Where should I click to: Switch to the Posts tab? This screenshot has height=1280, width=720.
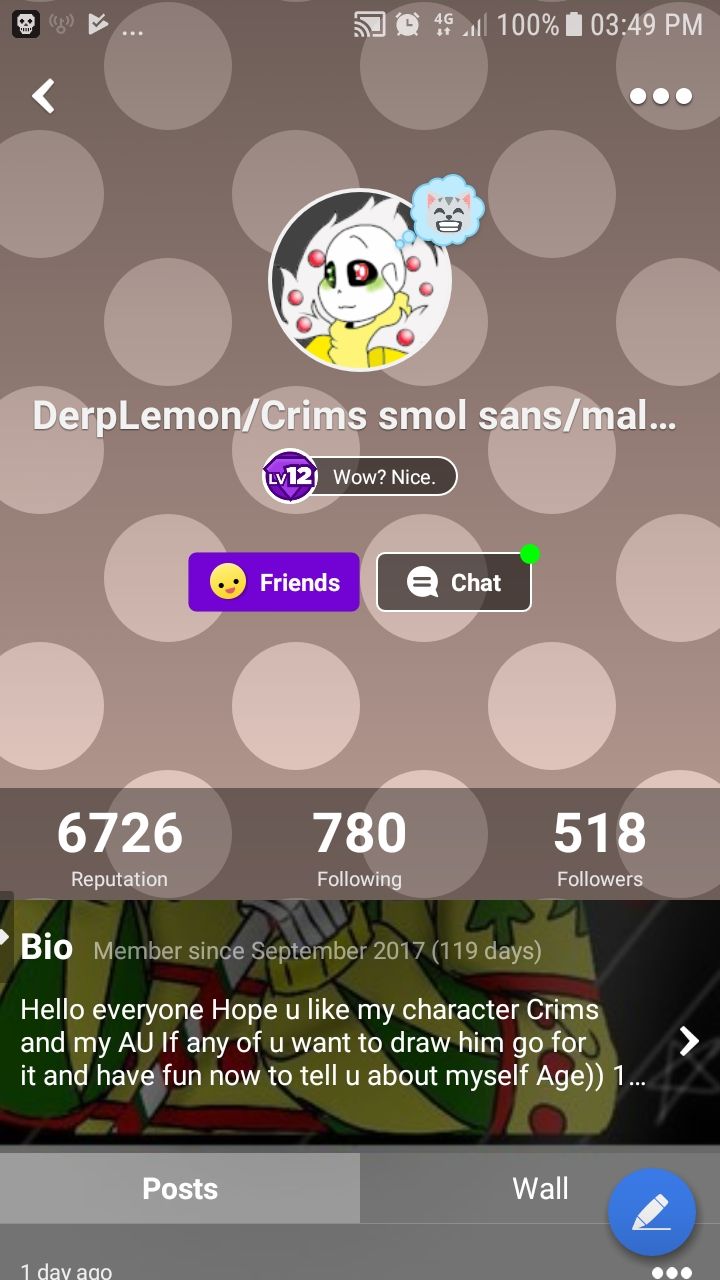180,1188
